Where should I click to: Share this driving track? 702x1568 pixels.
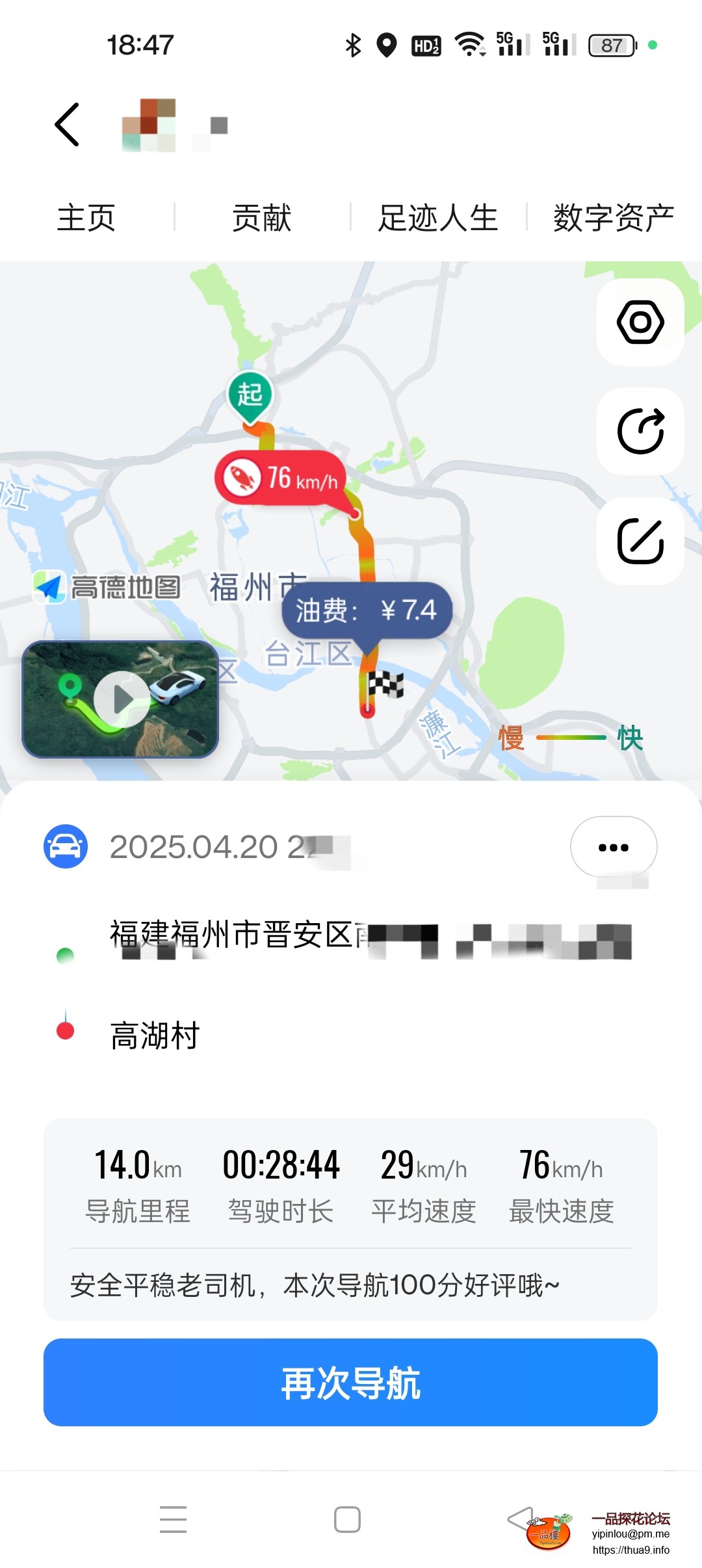pyautogui.click(x=640, y=432)
